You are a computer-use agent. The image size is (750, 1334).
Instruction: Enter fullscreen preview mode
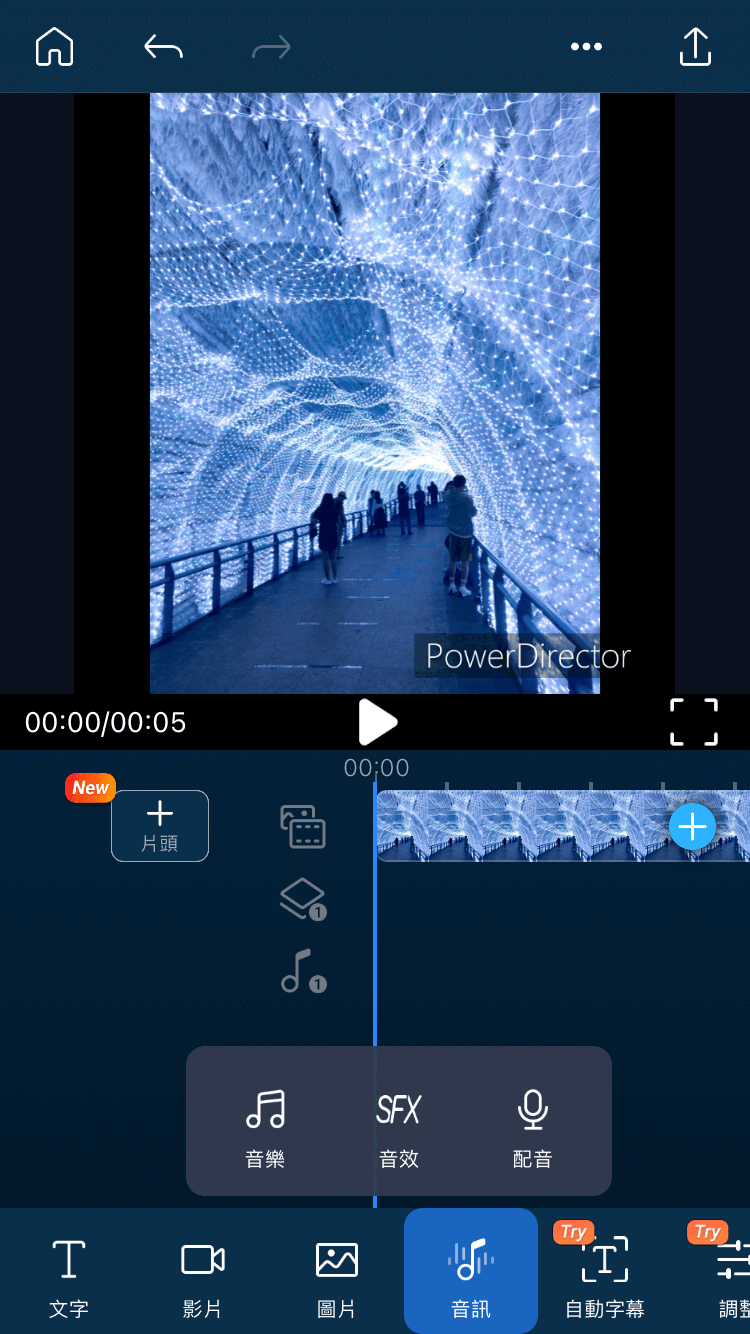coord(694,722)
